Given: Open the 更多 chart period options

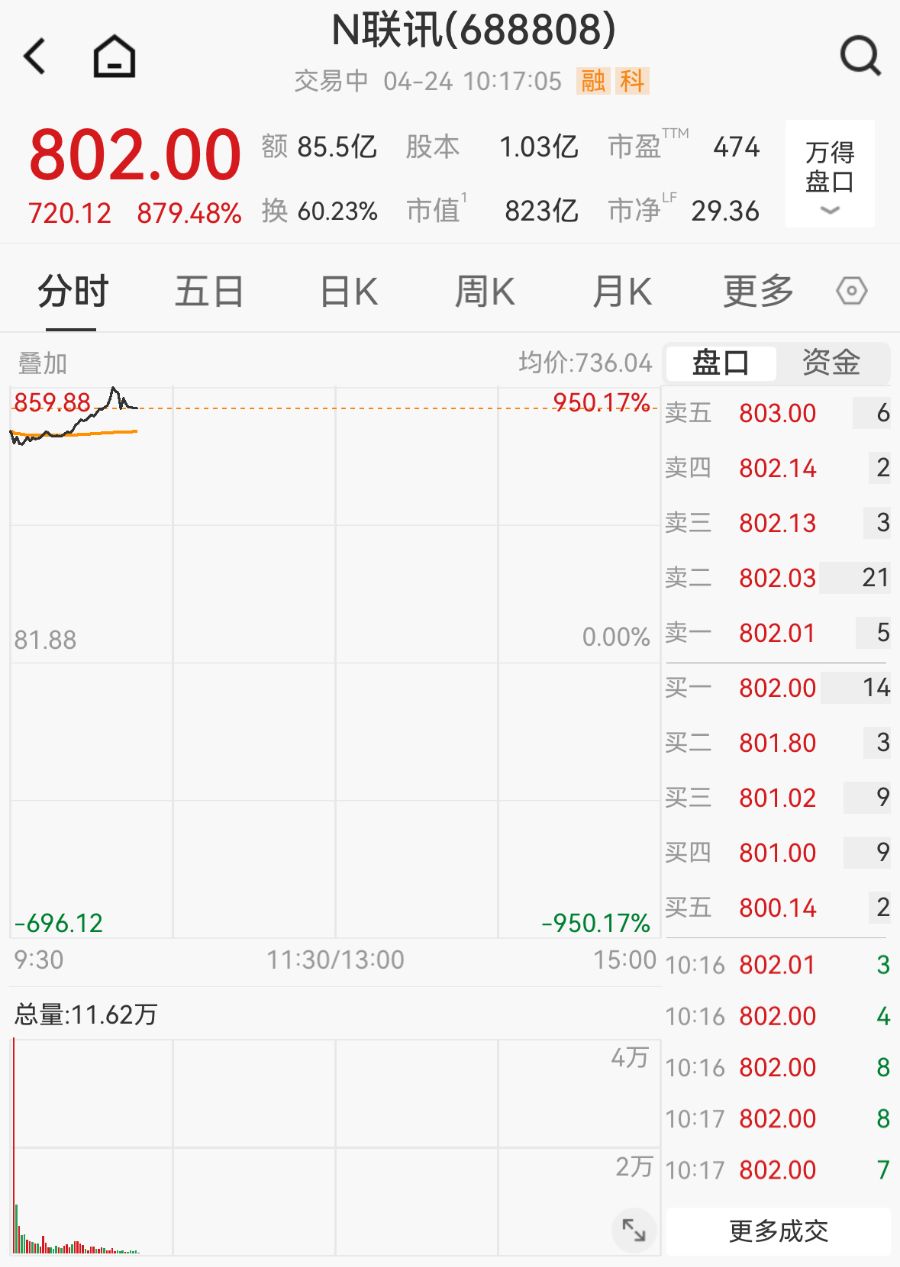Looking at the screenshot, I should coord(758,292).
